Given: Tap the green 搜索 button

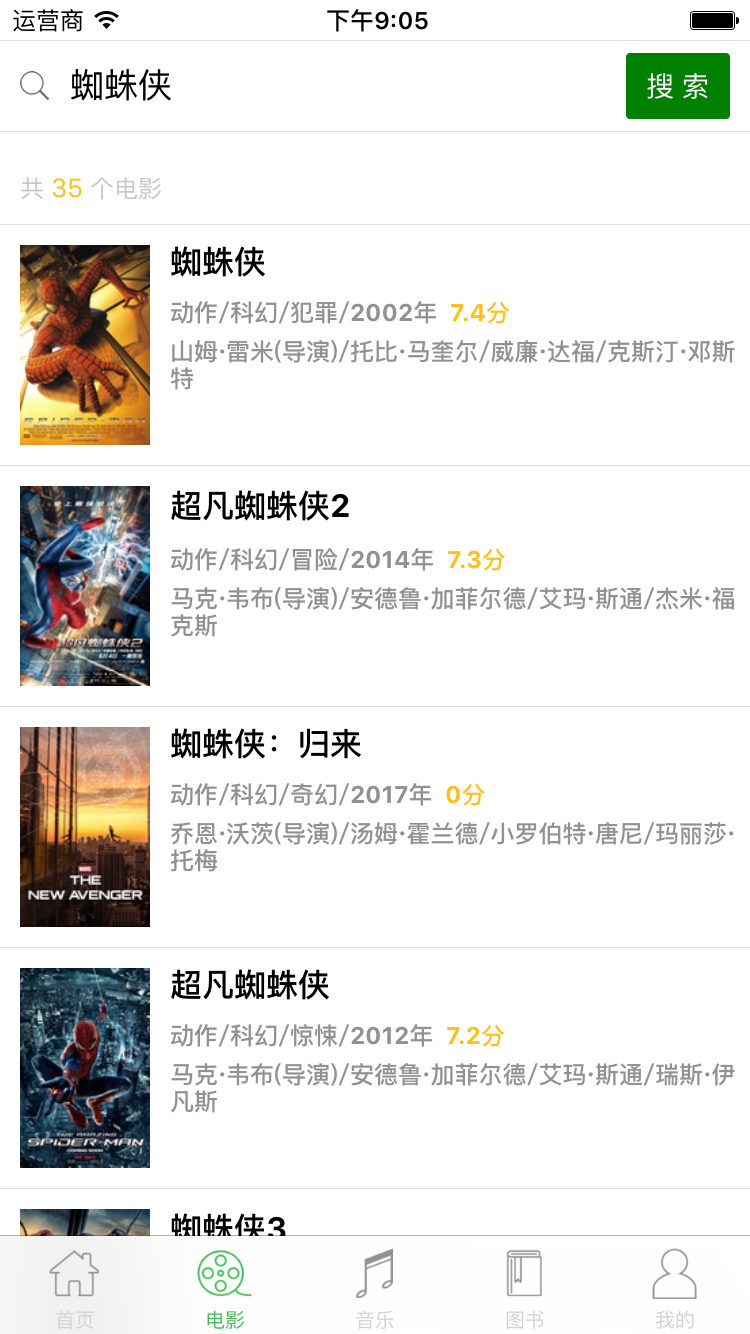Looking at the screenshot, I should [x=677, y=86].
